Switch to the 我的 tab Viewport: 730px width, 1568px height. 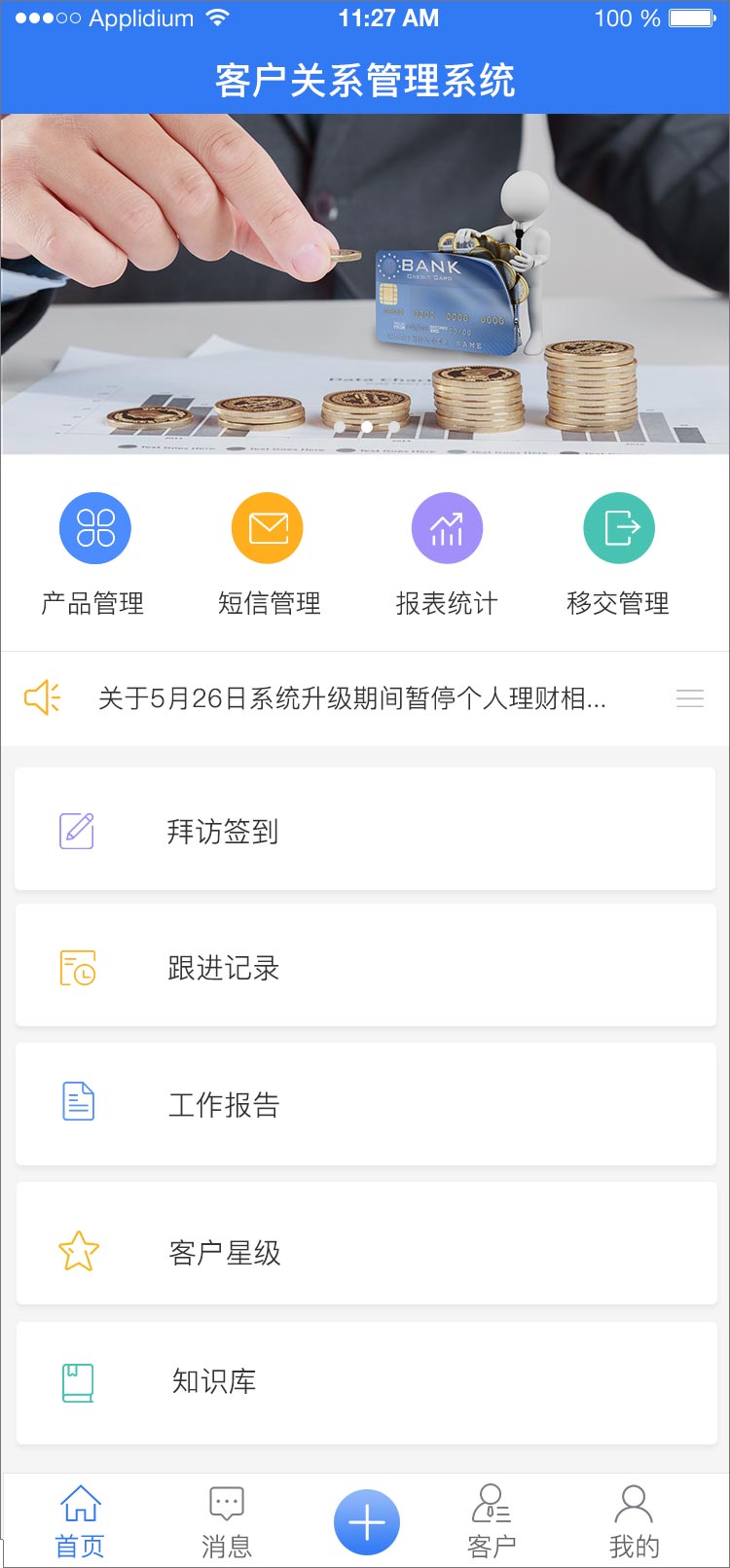[x=634, y=1520]
